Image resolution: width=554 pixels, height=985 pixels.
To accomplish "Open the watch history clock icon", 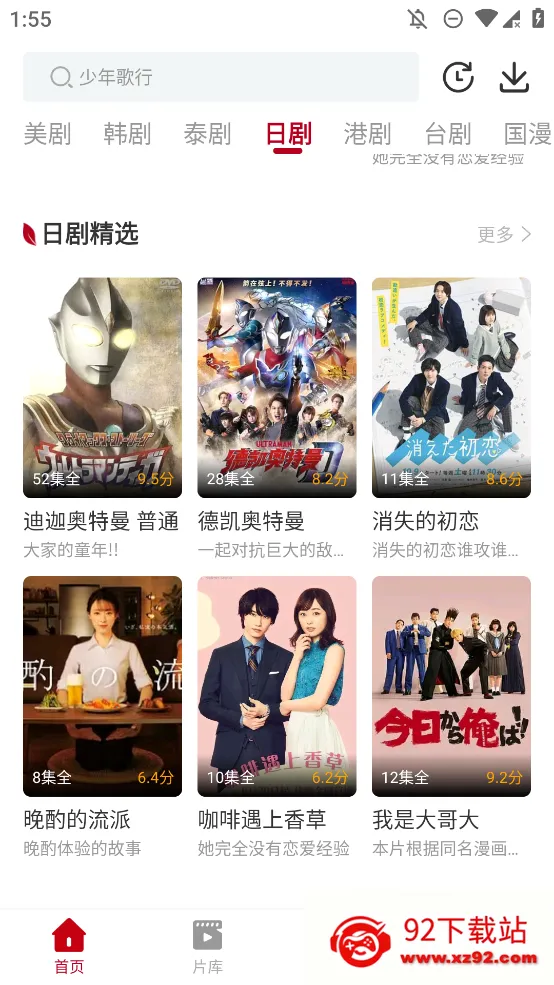I will click(x=458, y=77).
